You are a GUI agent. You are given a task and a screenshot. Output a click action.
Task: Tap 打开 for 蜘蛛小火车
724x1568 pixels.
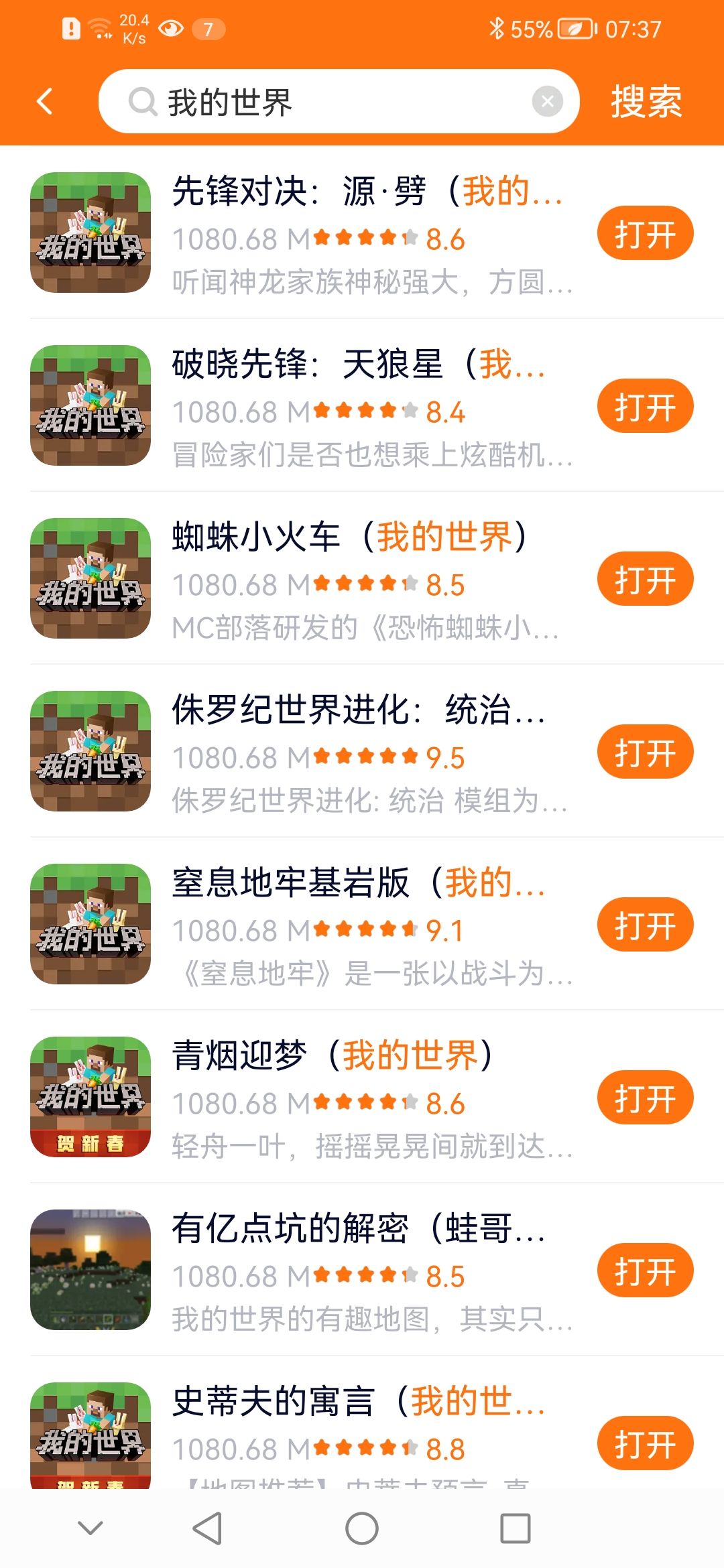click(x=645, y=579)
